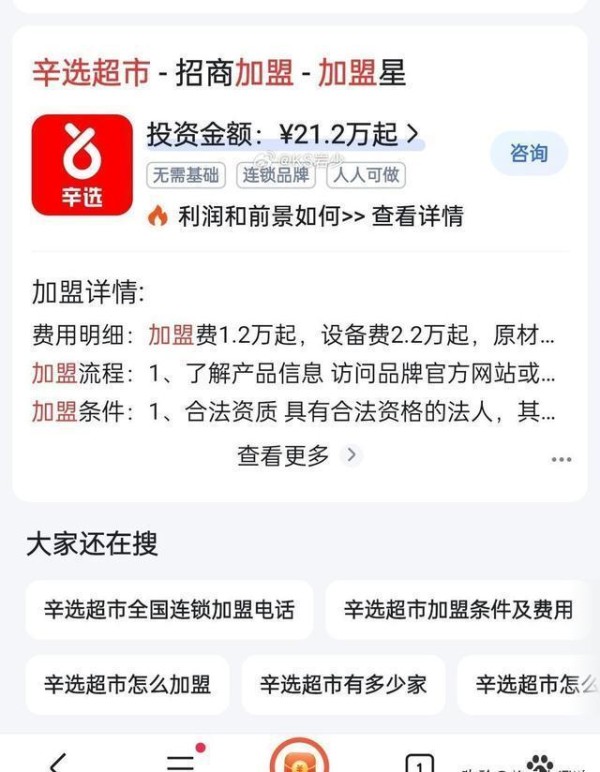Open the 辛选超市 招商加盟 result title

coord(219,73)
